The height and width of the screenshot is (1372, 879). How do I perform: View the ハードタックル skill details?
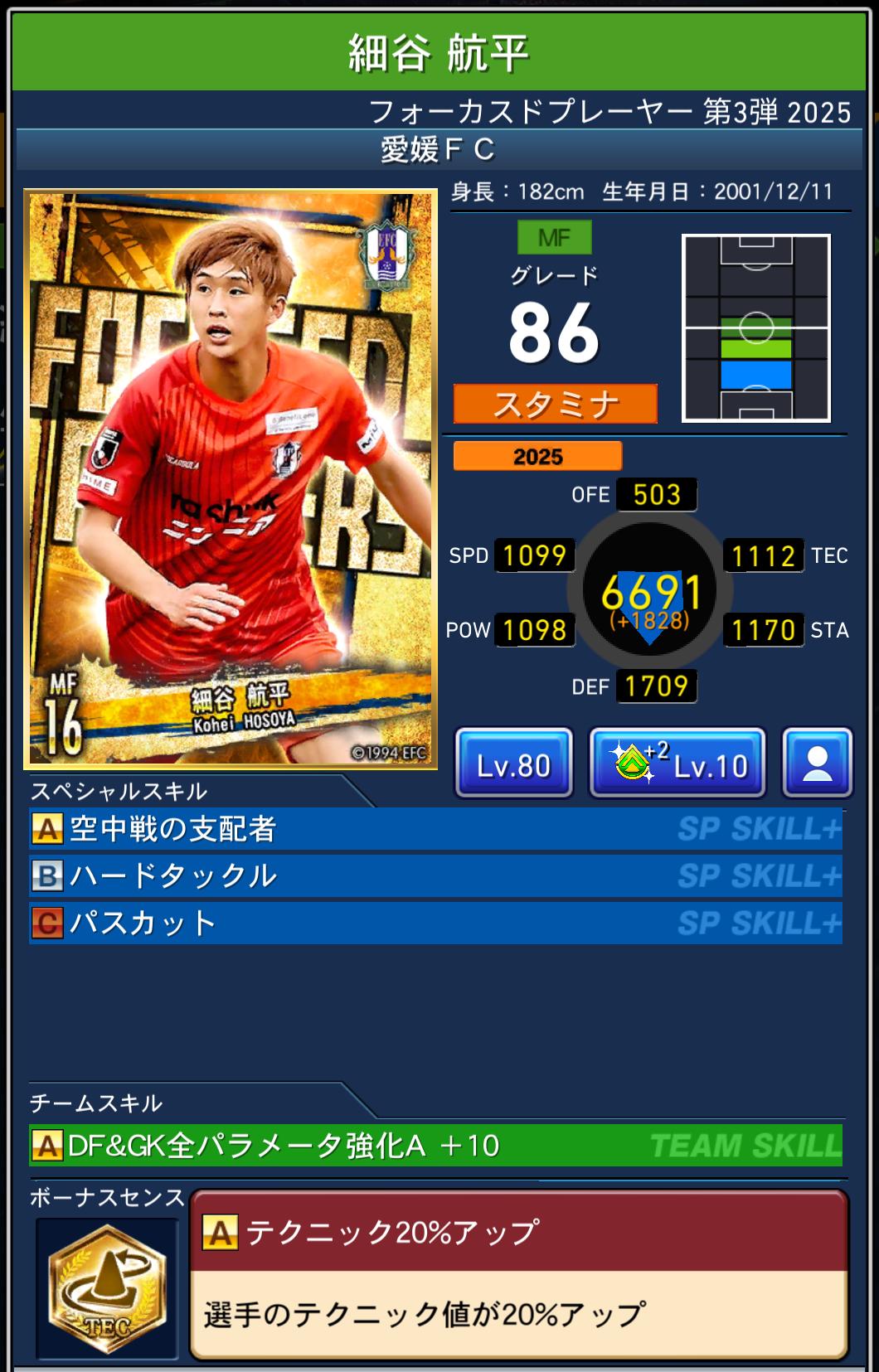435,875
